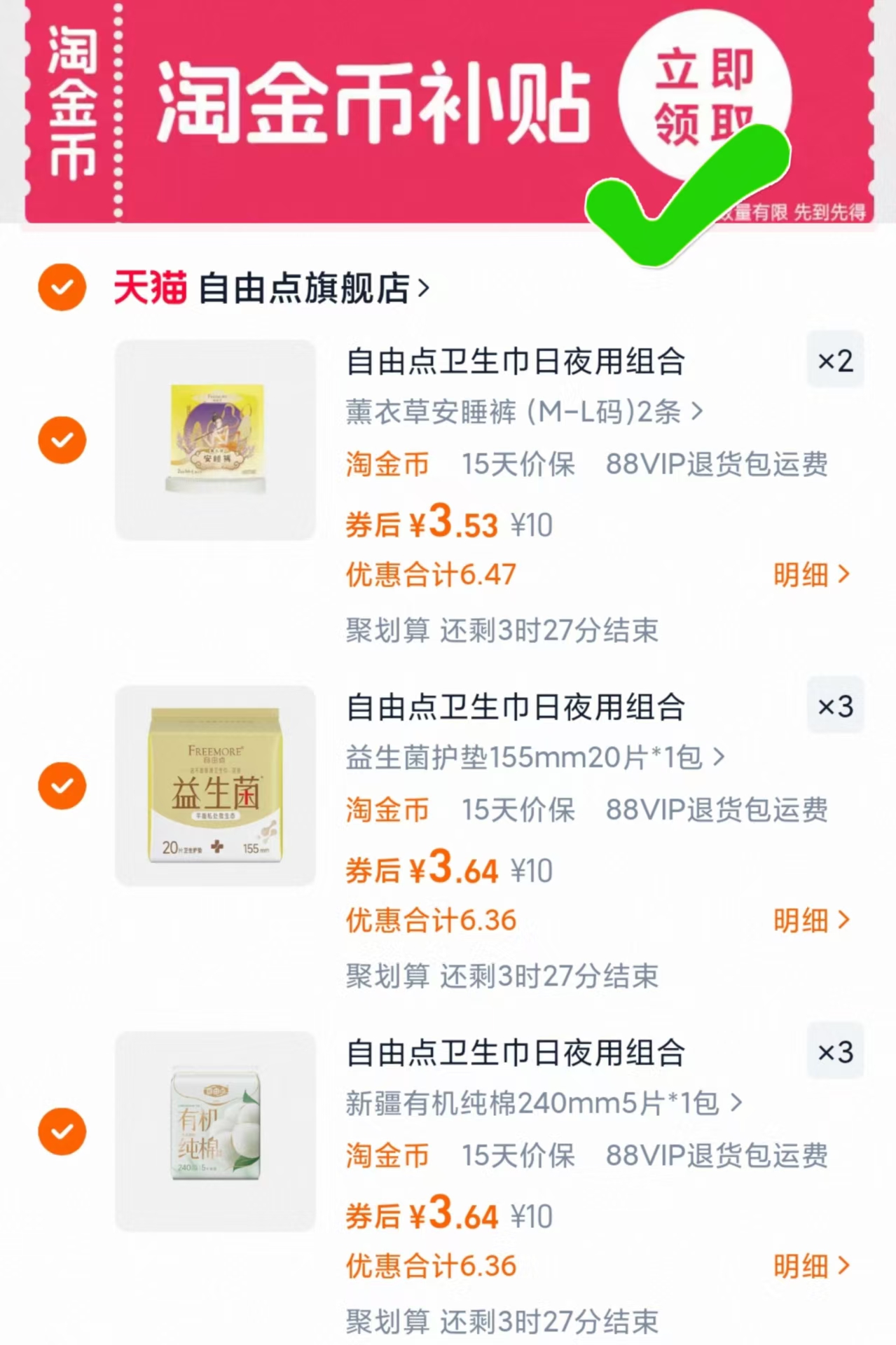Click 淘金币 tag on lavender sleep pants item
Screen dimensions: 896x1345
[386, 464]
